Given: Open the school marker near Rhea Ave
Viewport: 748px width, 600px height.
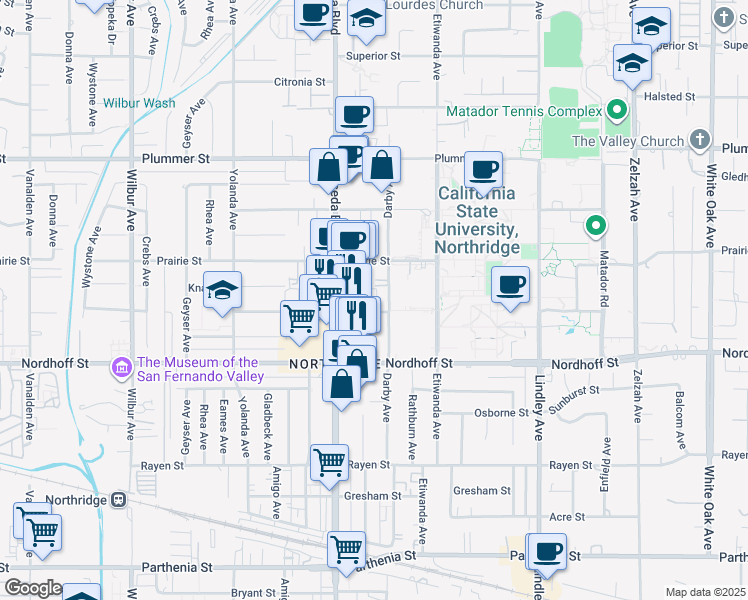Looking at the screenshot, I should (x=222, y=294).
